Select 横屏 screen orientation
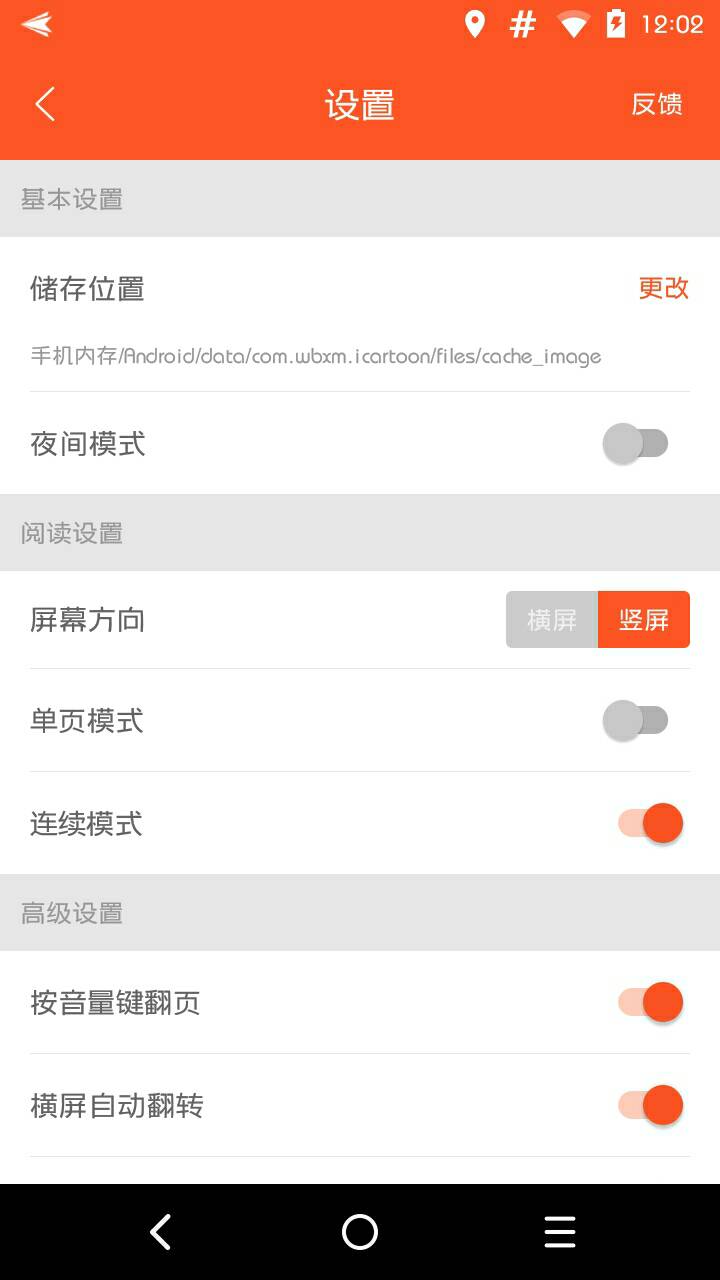 pyautogui.click(x=552, y=620)
